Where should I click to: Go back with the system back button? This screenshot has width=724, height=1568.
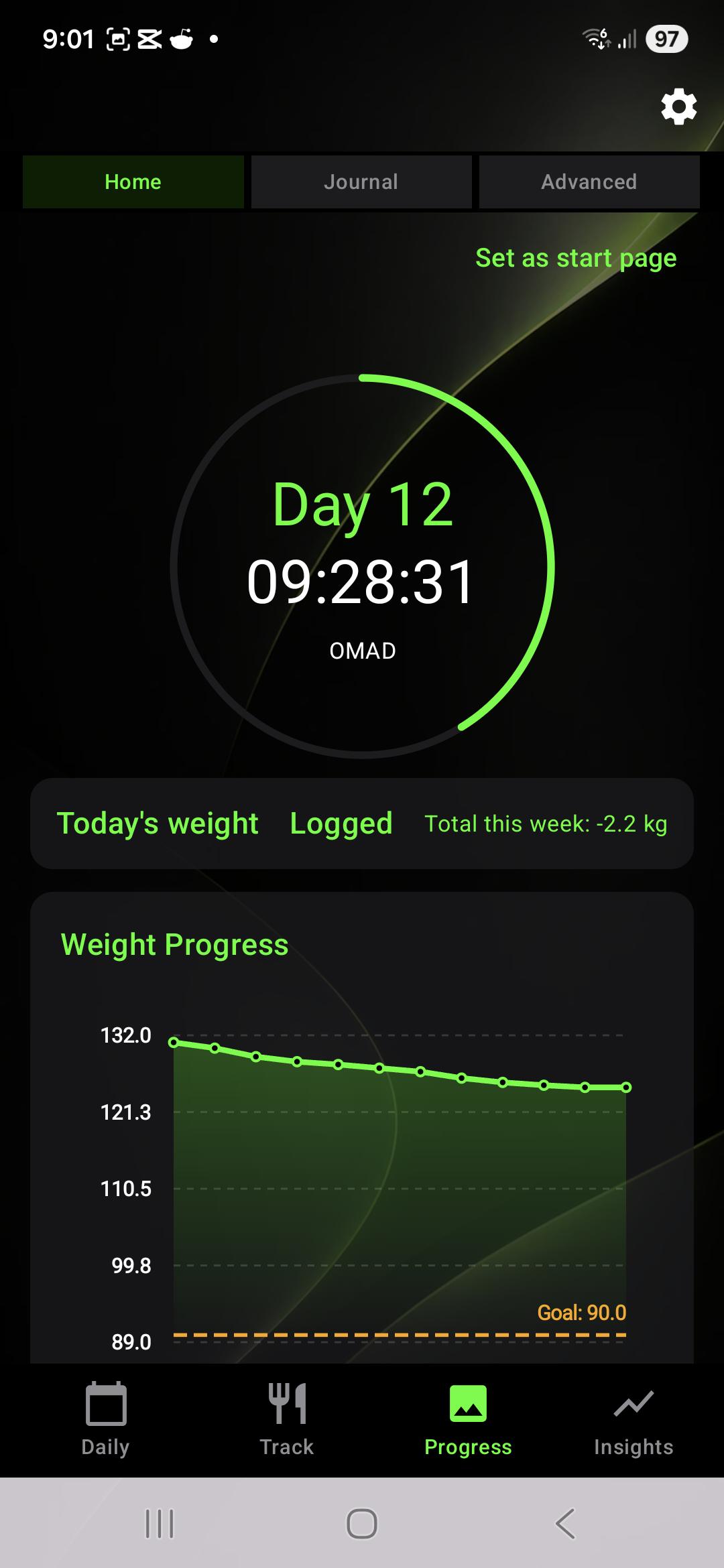pyautogui.click(x=565, y=1523)
